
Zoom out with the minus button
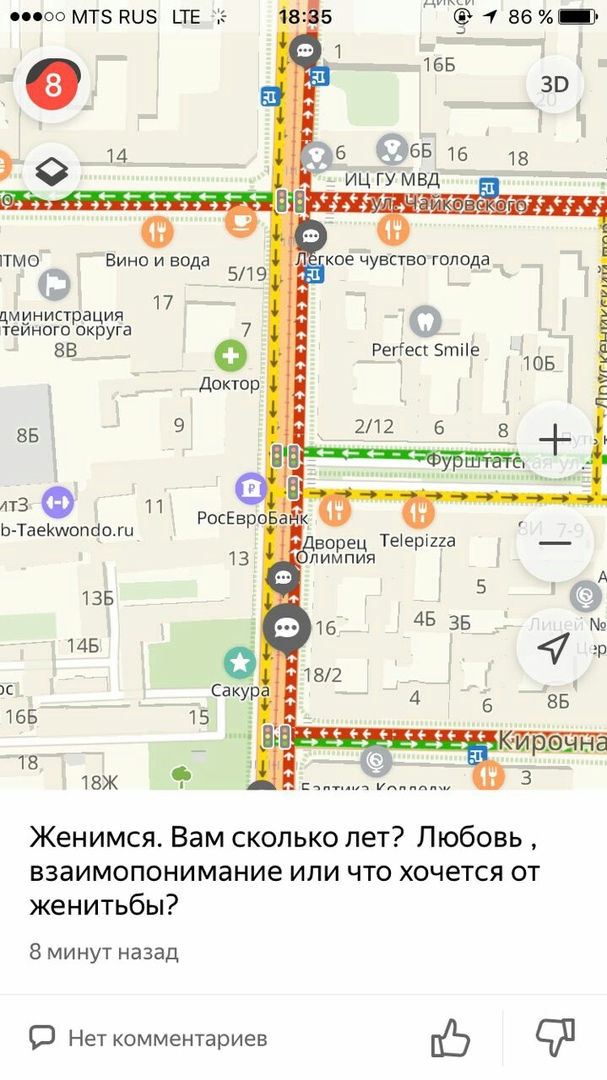point(554,543)
